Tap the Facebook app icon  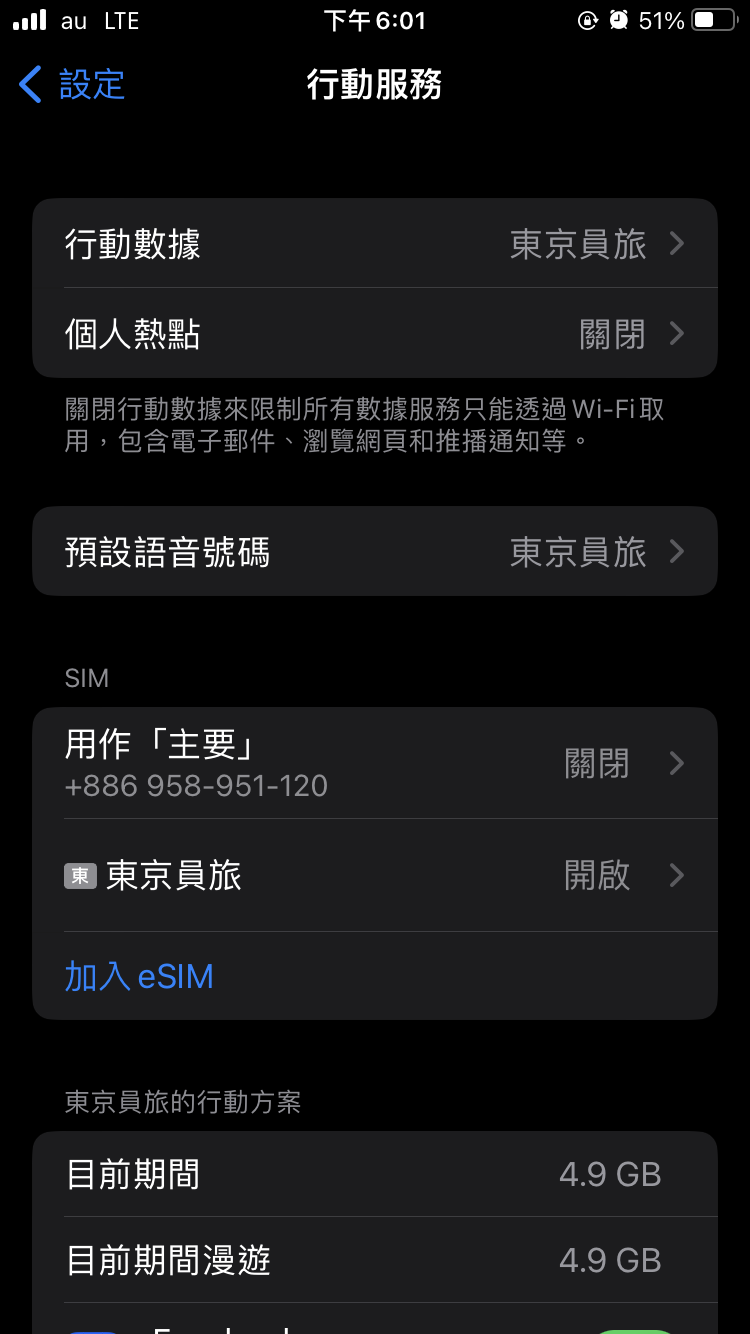(95, 1328)
